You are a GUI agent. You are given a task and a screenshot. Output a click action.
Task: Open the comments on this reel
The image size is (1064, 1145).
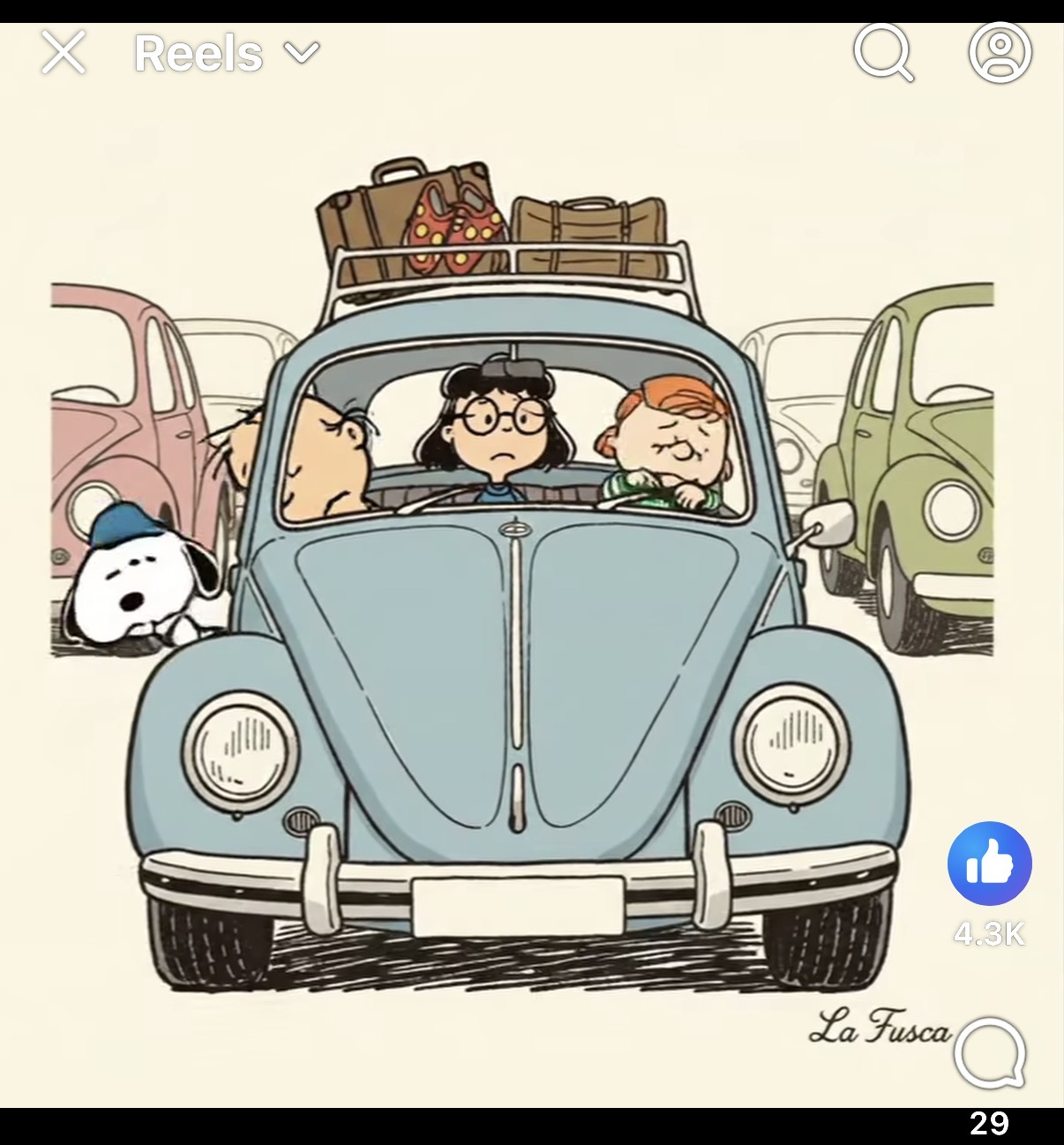(989, 1053)
